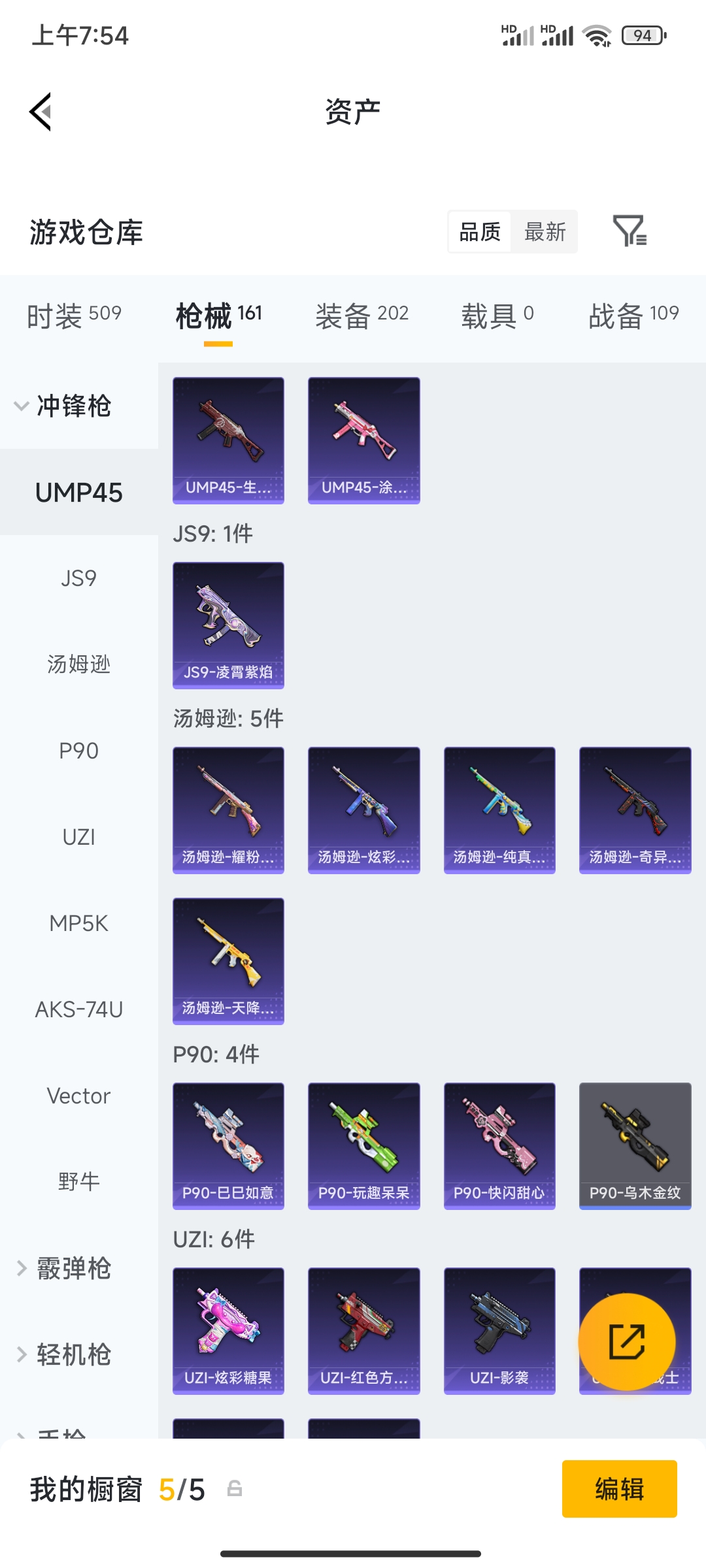Open the P90-玩趣呆呆 tile
The width and height of the screenshot is (706, 1568).
point(363,1146)
